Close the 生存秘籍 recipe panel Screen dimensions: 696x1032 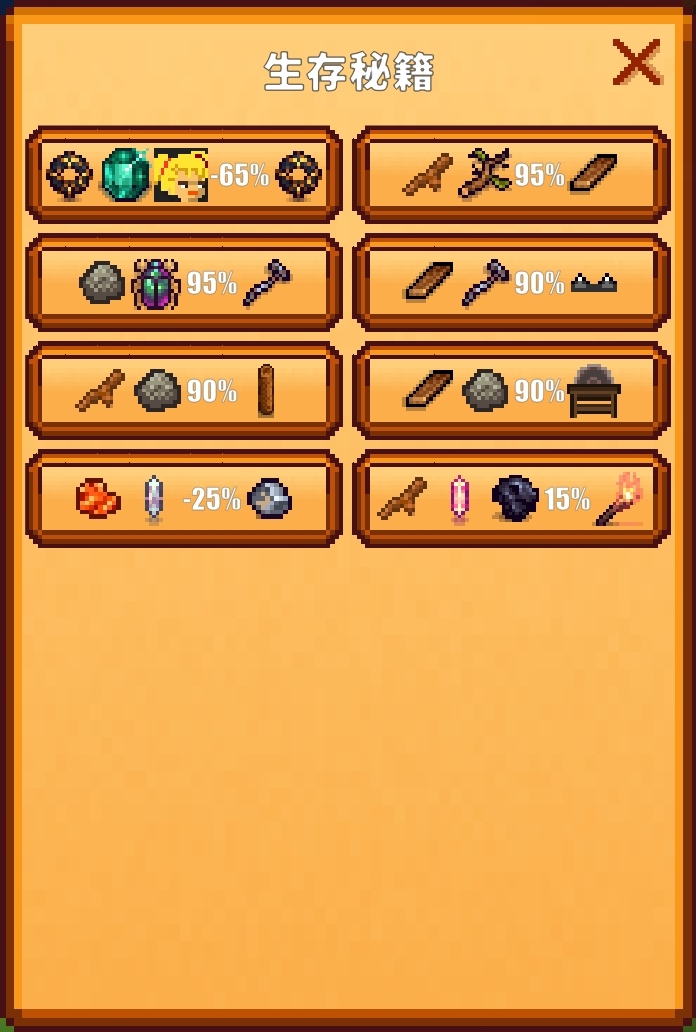(x=637, y=63)
